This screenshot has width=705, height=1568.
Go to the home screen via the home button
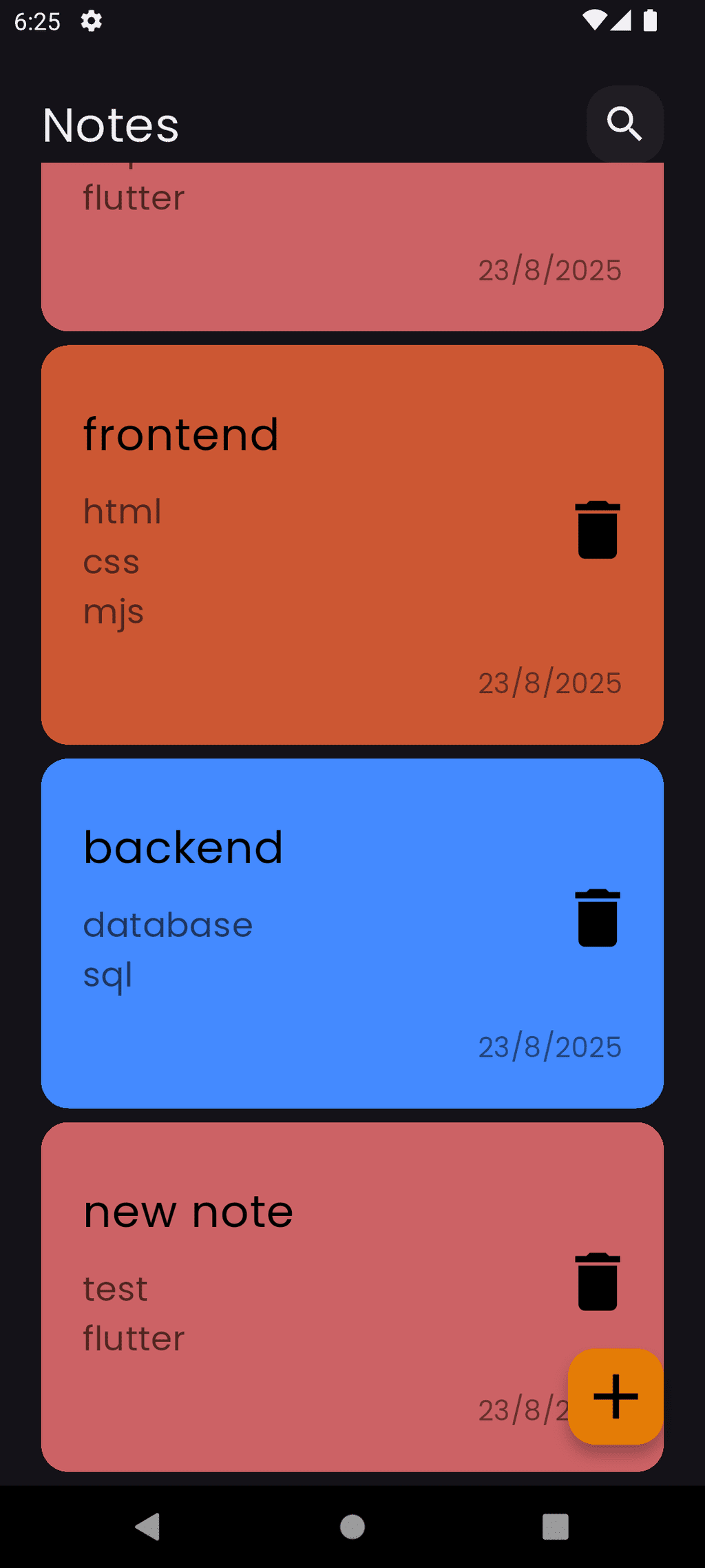coord(352,1527)
